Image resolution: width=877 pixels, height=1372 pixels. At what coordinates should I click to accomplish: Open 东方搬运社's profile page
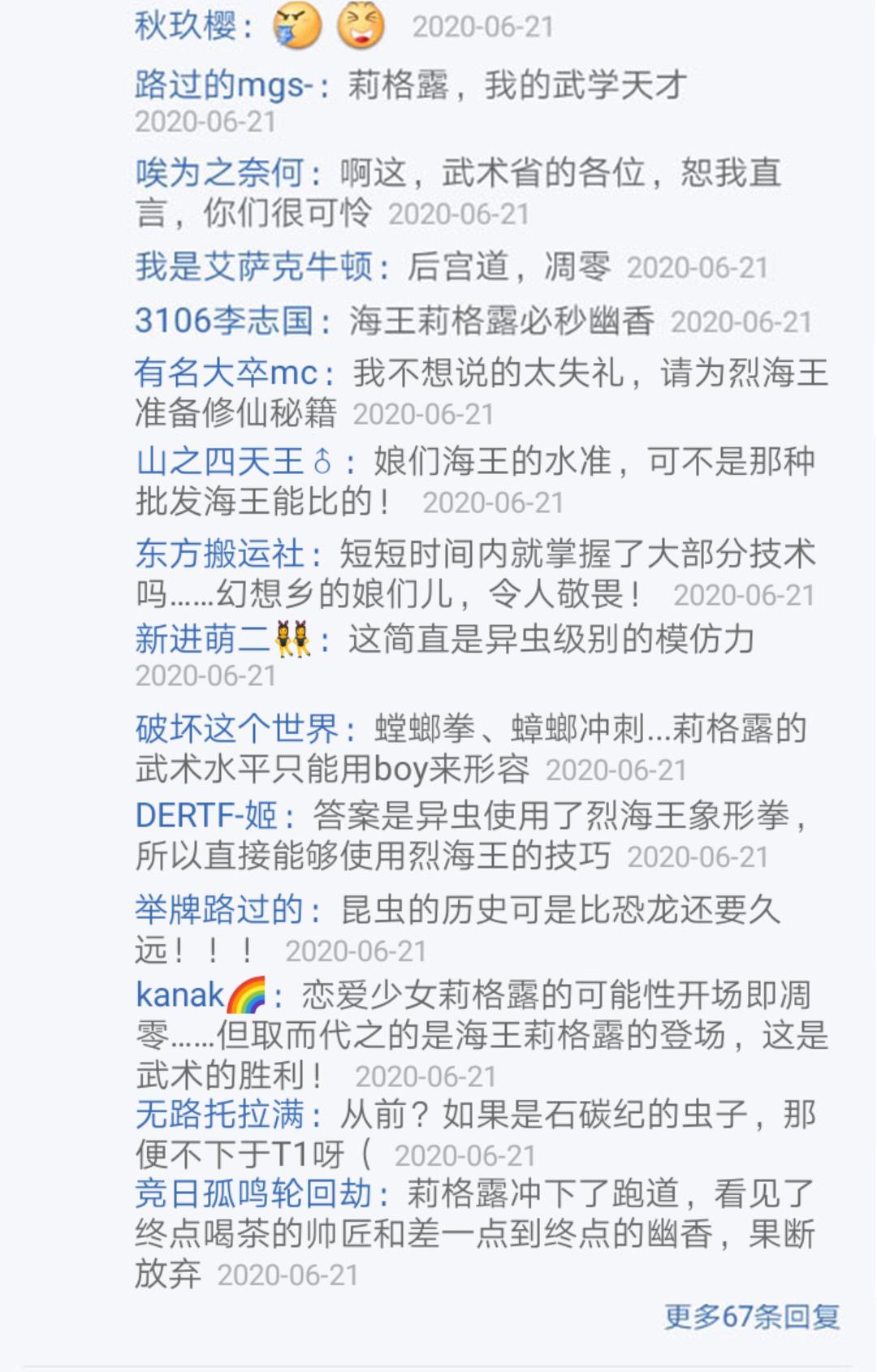pyautogui.click(x=219, y=554)
